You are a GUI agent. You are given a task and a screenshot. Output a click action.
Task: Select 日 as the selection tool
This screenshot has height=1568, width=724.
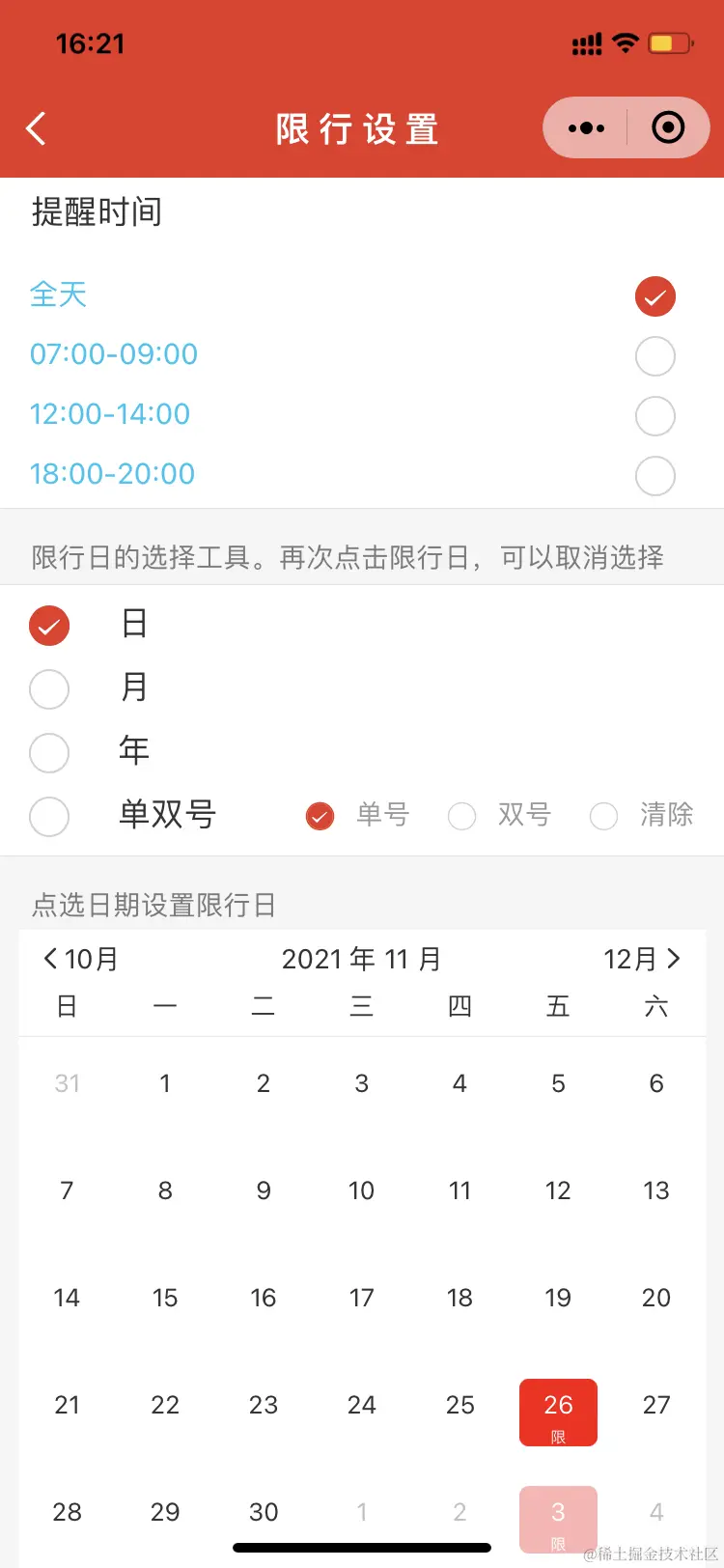pos(49,626)
